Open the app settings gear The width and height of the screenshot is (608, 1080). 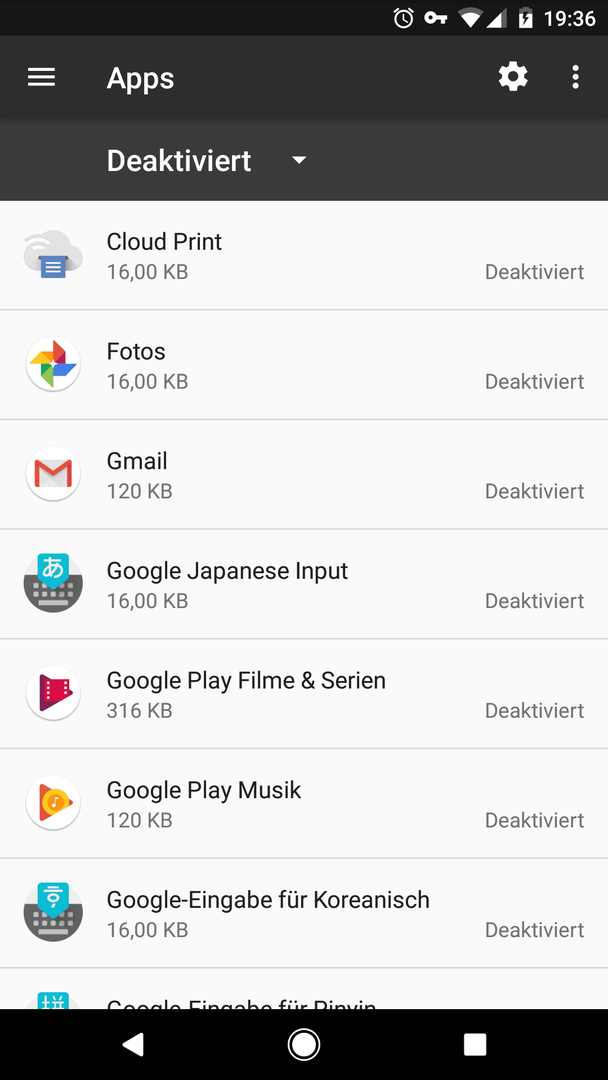[x=513, y=76]
